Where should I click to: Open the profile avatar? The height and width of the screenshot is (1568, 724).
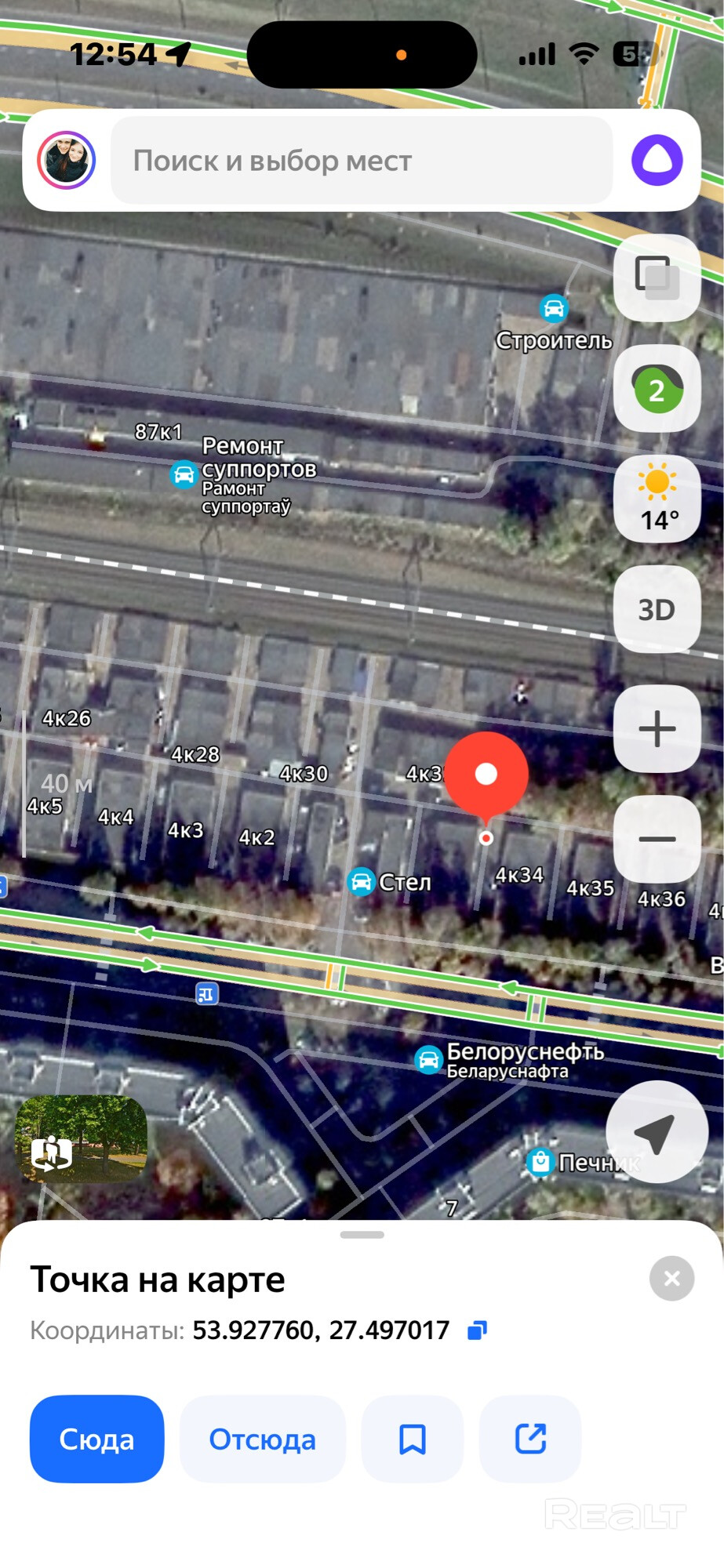pos(67,160)
